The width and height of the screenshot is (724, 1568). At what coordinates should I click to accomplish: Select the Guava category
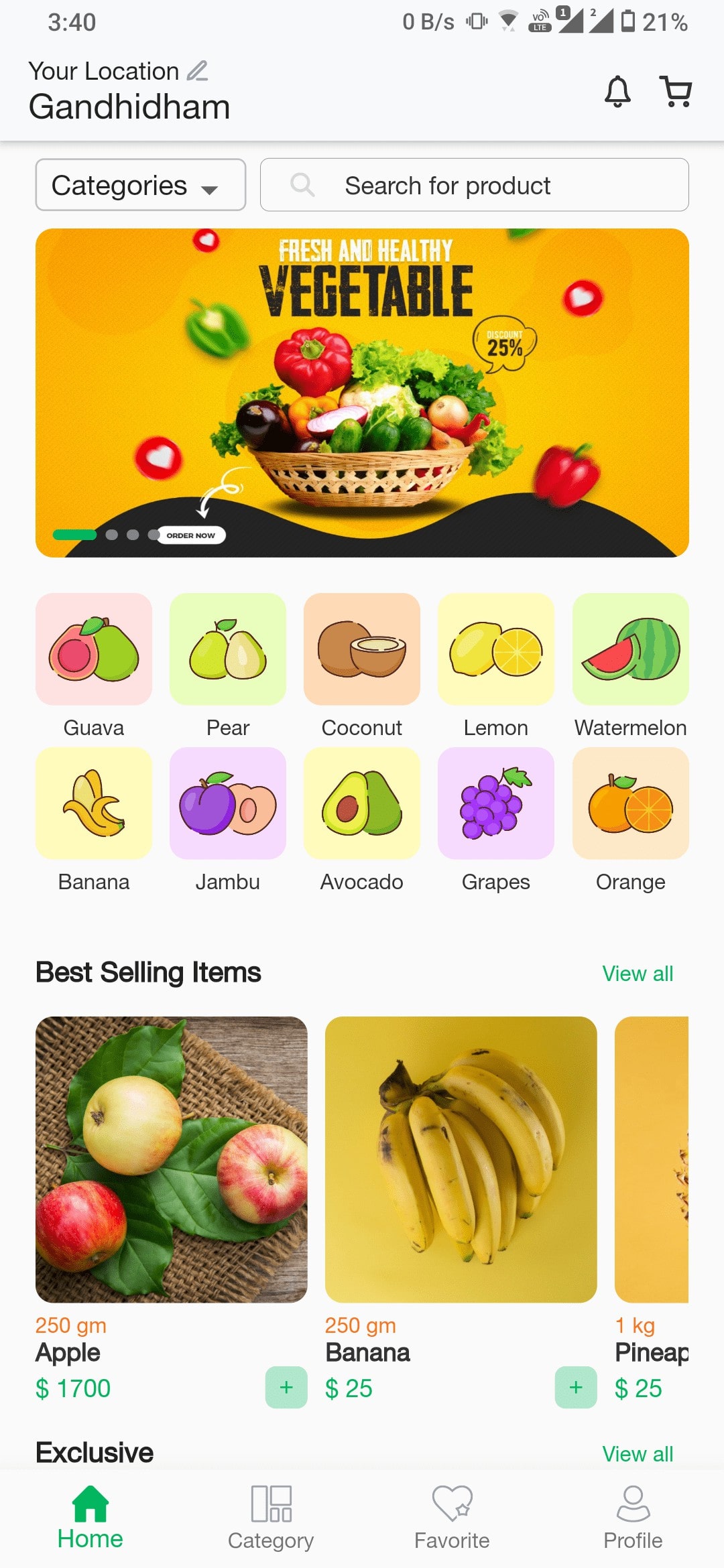pyautogui.click(x=94, y=649)
